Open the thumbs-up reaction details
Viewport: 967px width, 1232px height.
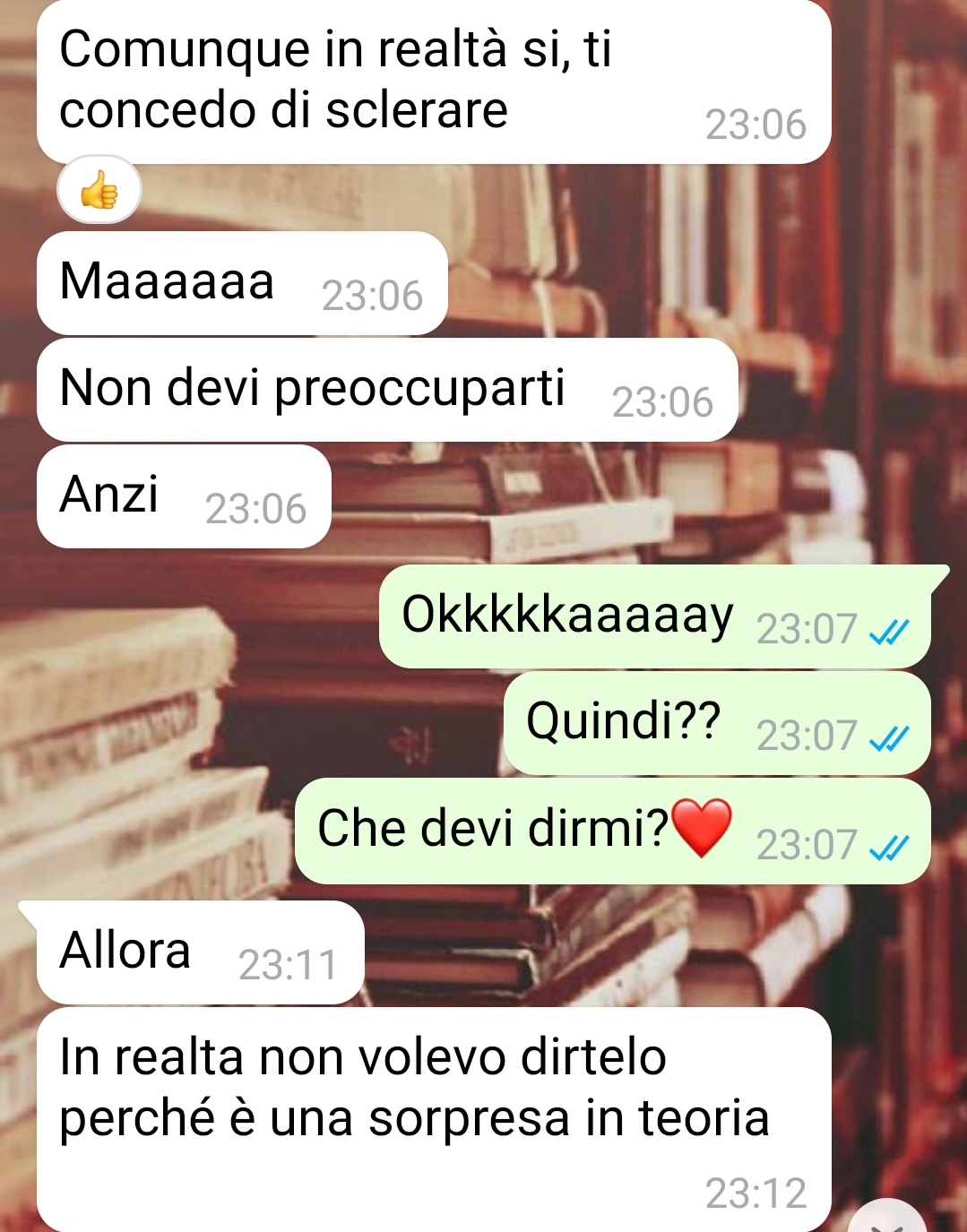coord(99,190)
